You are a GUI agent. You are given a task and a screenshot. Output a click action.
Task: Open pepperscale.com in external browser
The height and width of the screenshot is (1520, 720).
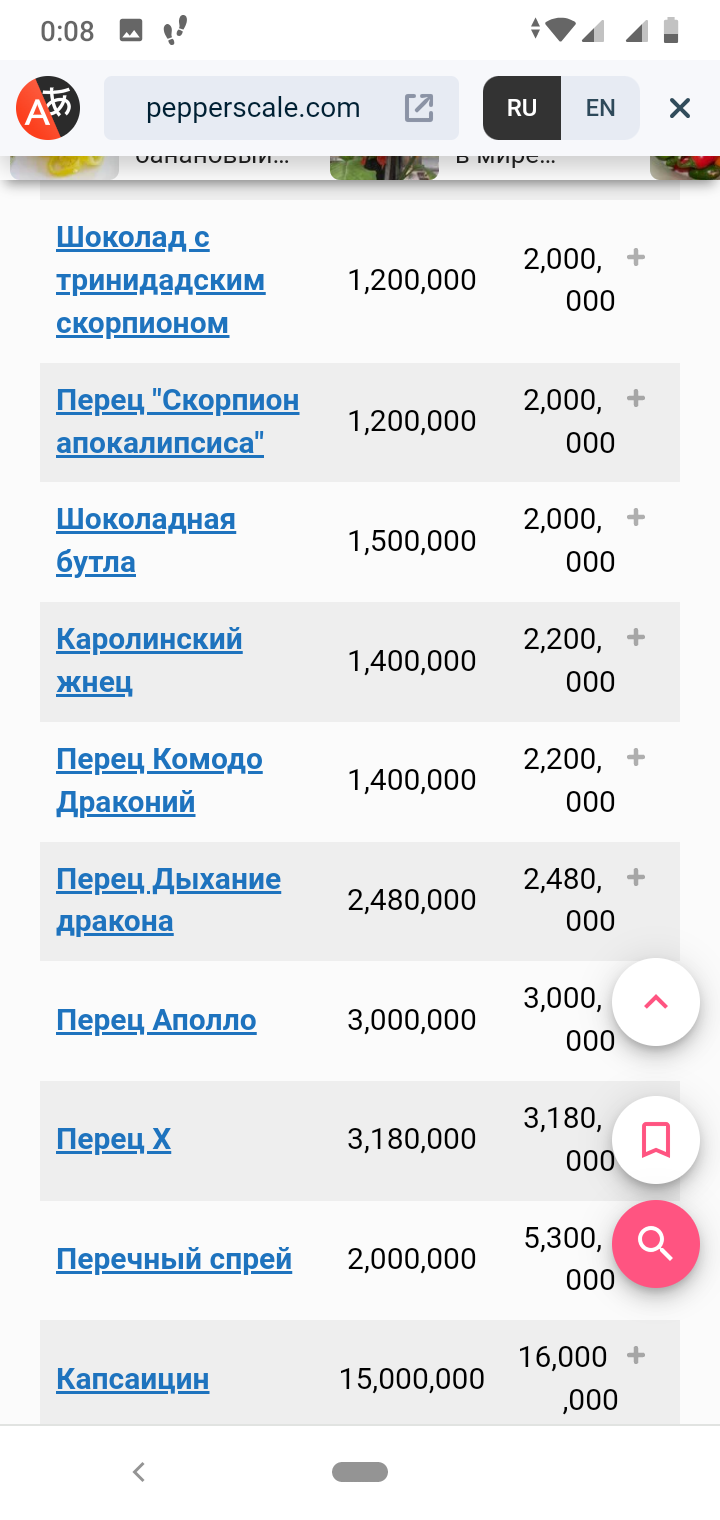click(419, 108)
